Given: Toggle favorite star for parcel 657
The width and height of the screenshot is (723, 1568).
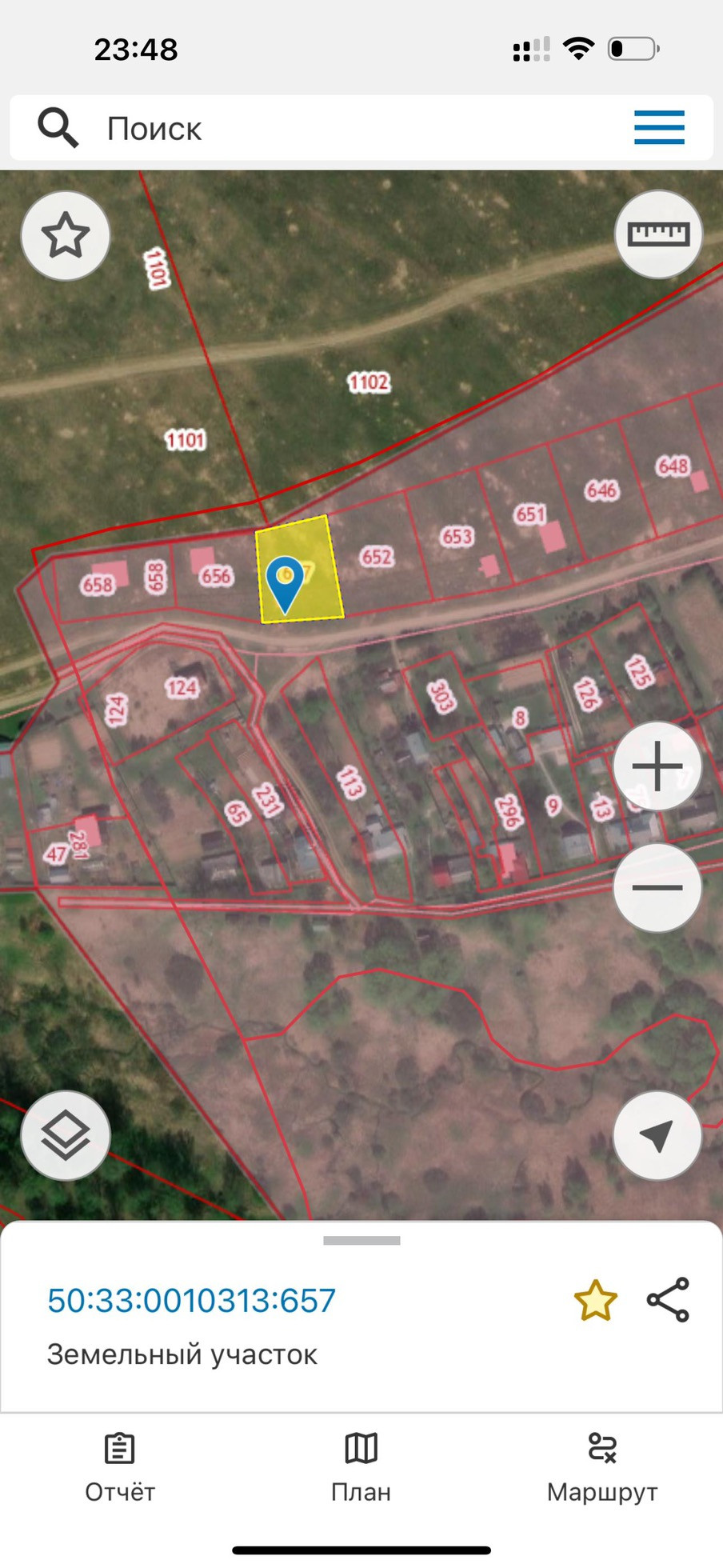Looking at the screenshot, I should click(596, 1301).
